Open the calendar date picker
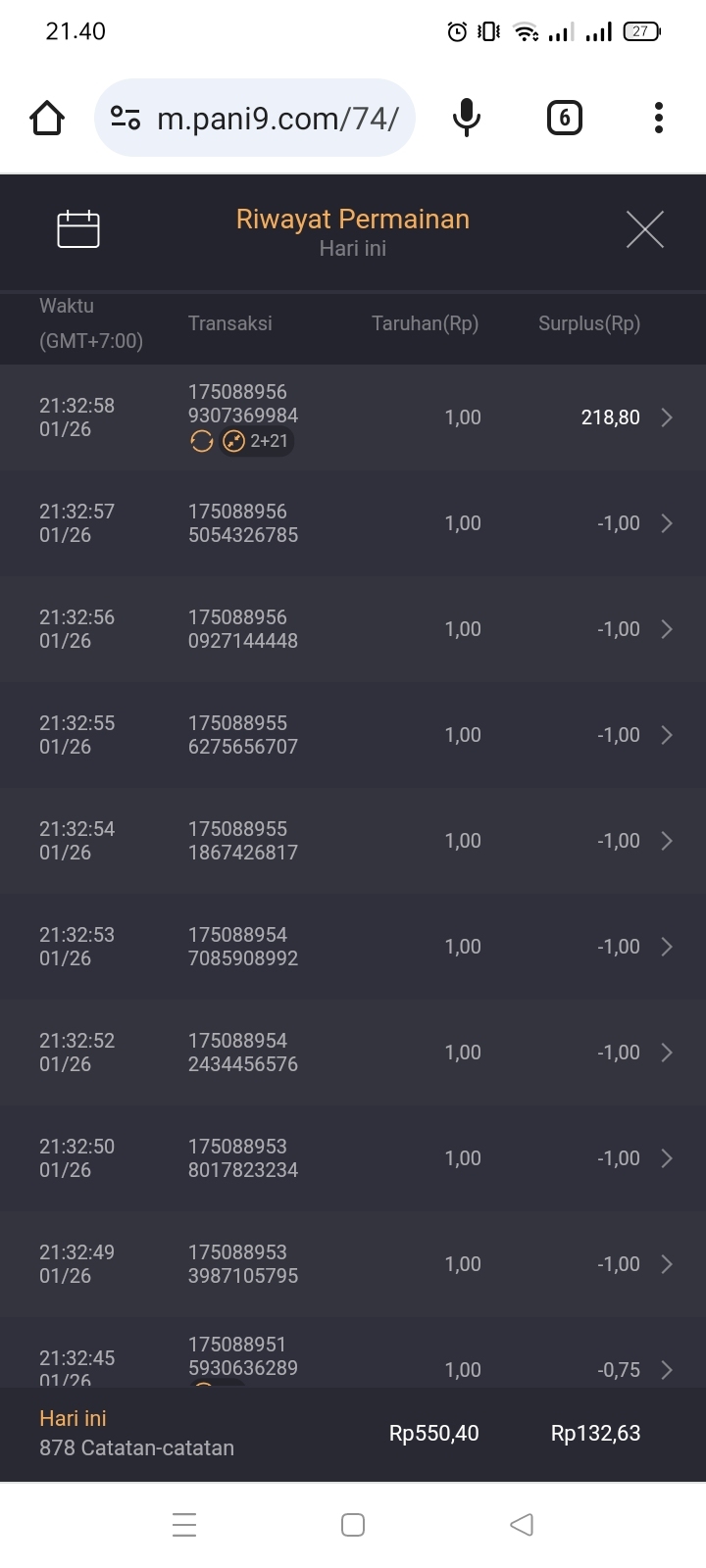Viewport: 706px width, 1568px height. [x=78, y=229]
